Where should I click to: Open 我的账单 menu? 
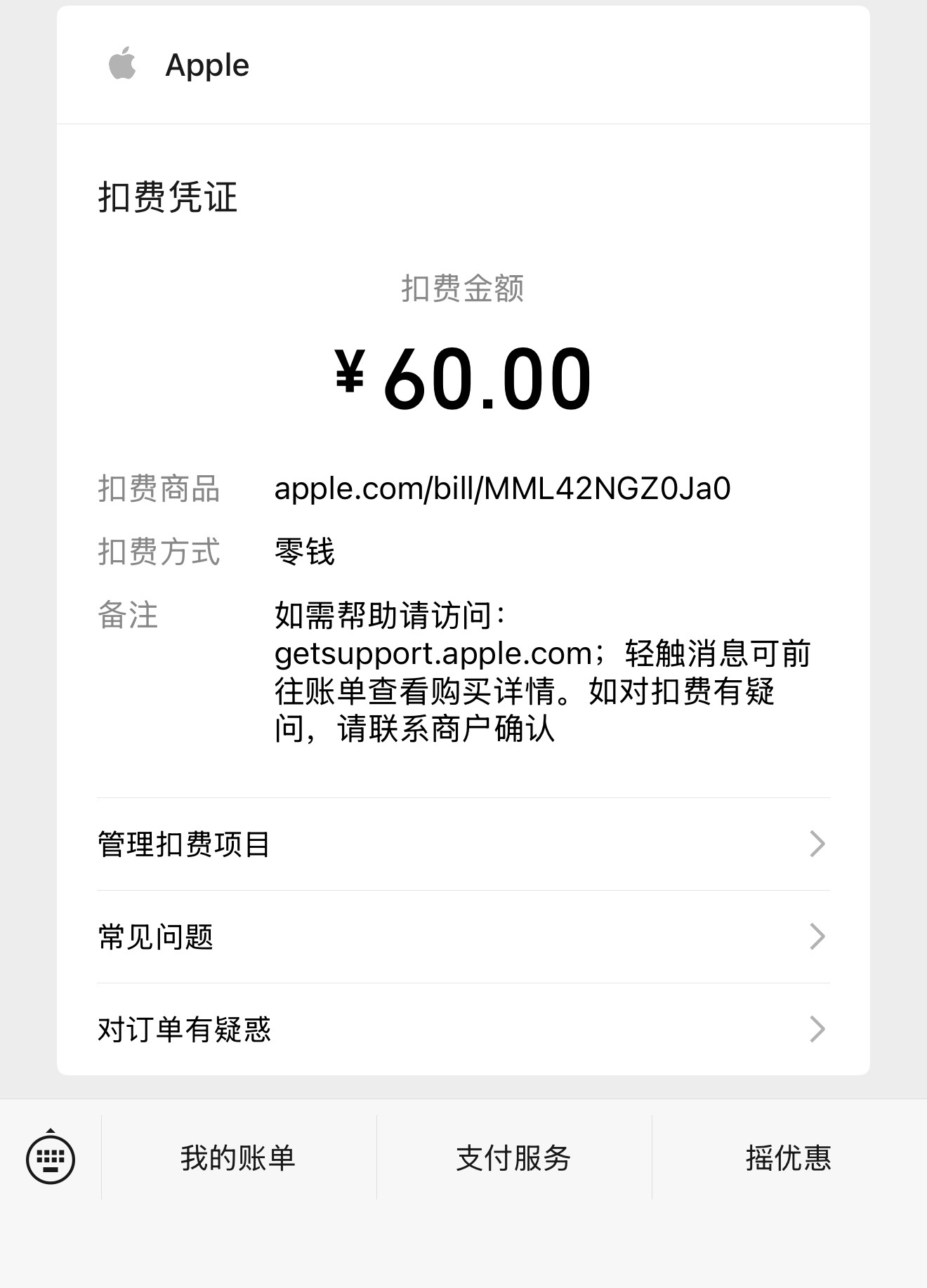pos(238,1158)
